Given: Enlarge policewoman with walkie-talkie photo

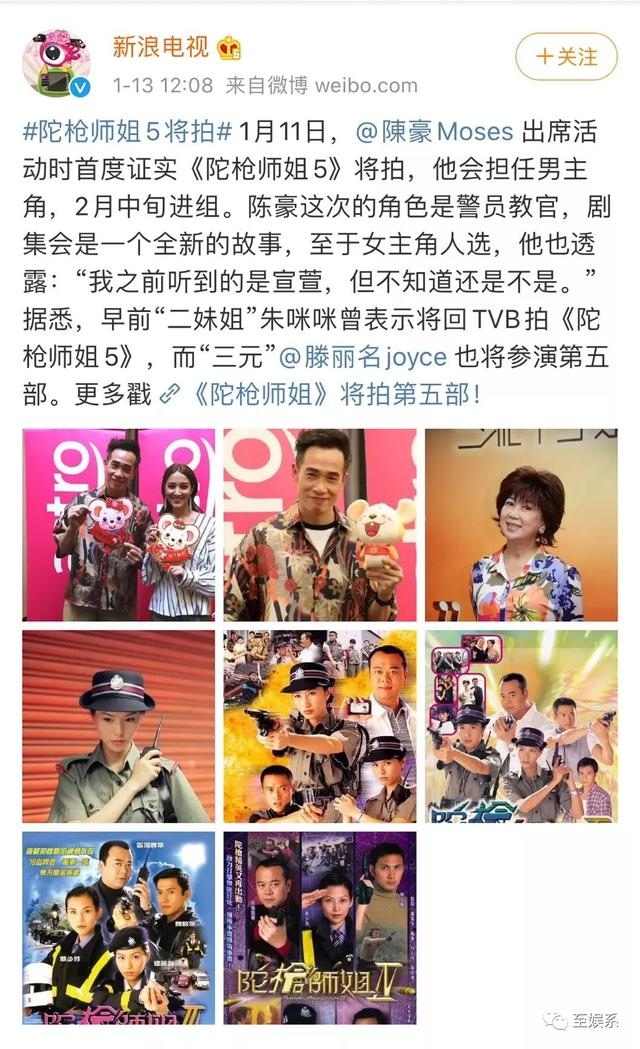Looking at the screenshot, I should coord(119,726).
